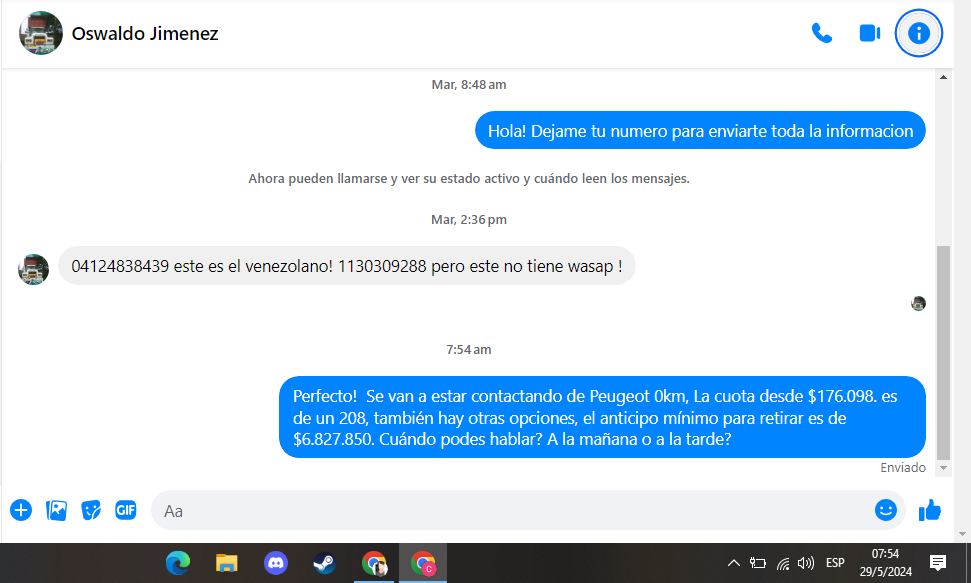Start a video call with Oswaldo
The width and height of the screenshot is (971, 583).
[869, 33]
